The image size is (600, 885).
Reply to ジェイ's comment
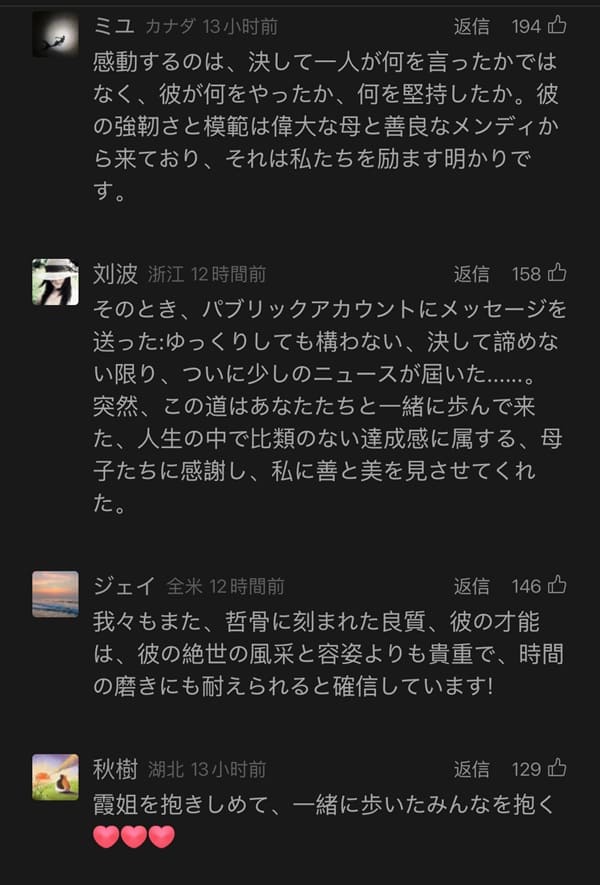click(471, 586)
